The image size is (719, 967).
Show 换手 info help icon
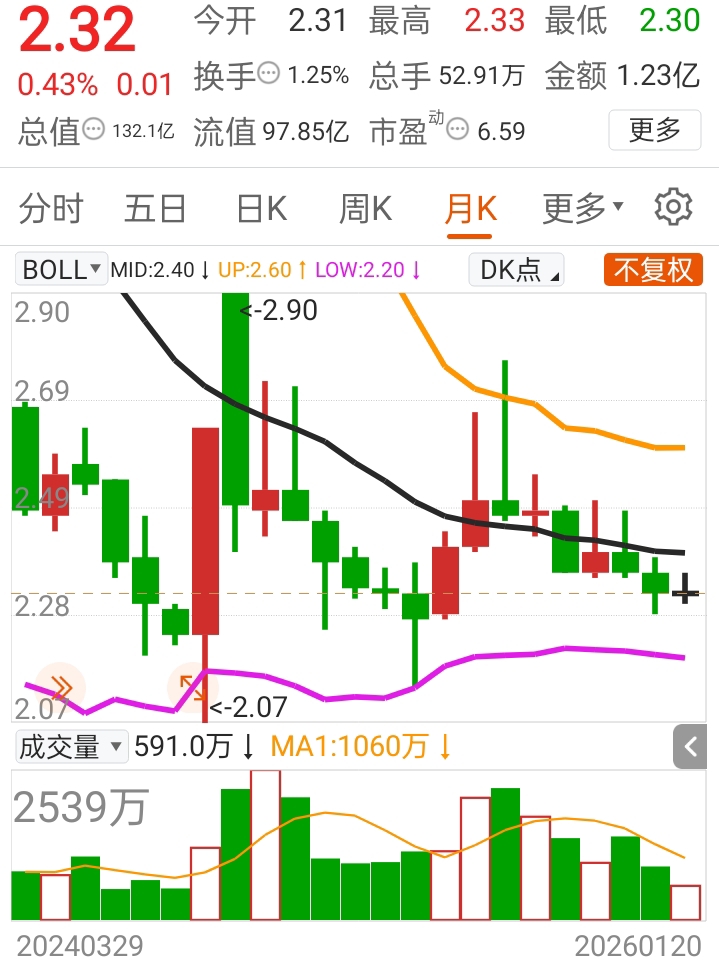[x=268, y=73]
